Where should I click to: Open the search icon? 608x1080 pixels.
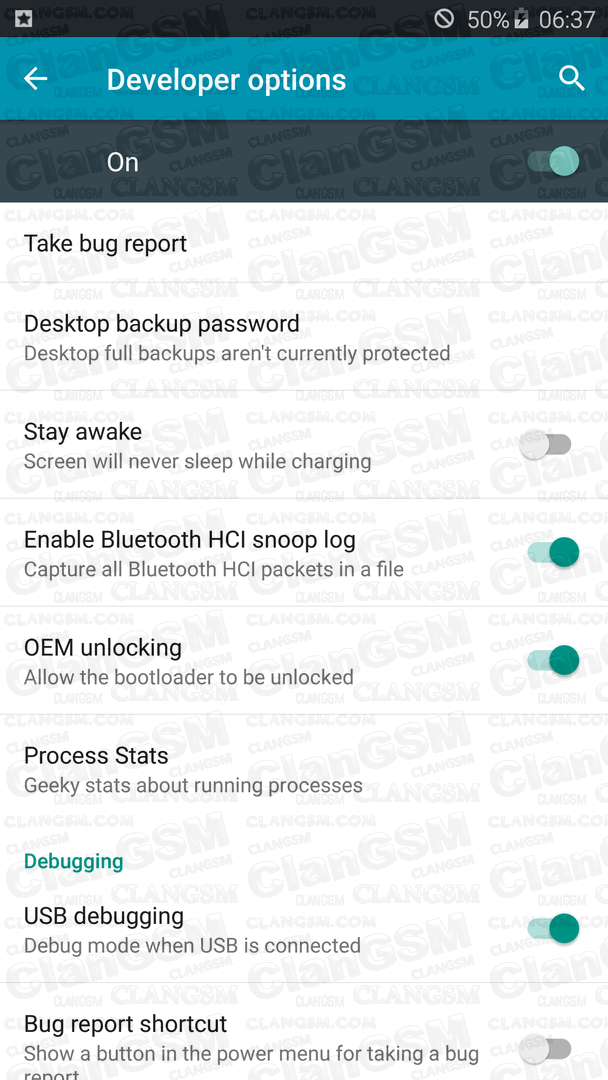tap(572, 79)
